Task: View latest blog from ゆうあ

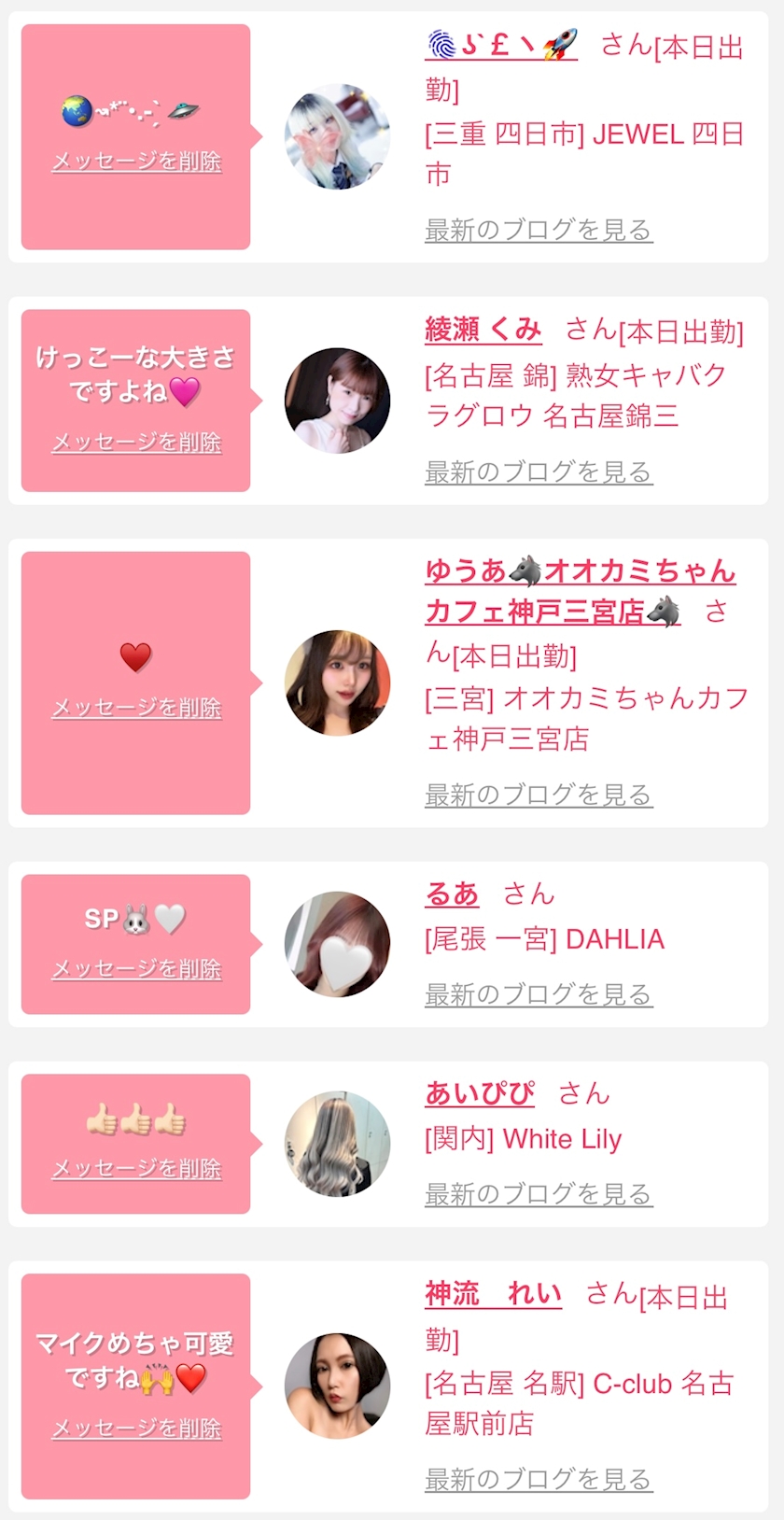Action: [538, 795]
